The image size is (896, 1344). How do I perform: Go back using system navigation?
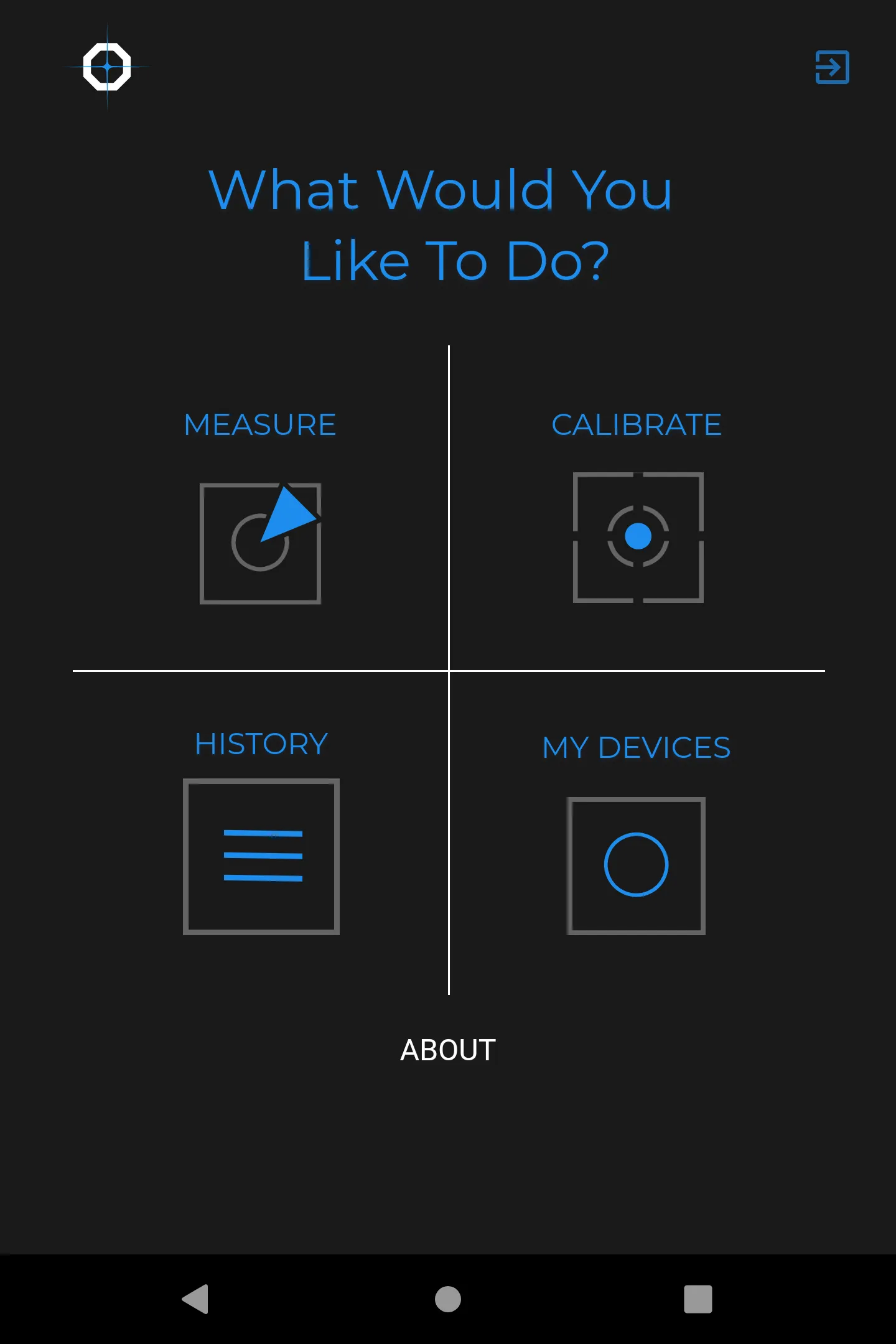click(195, 1299)
